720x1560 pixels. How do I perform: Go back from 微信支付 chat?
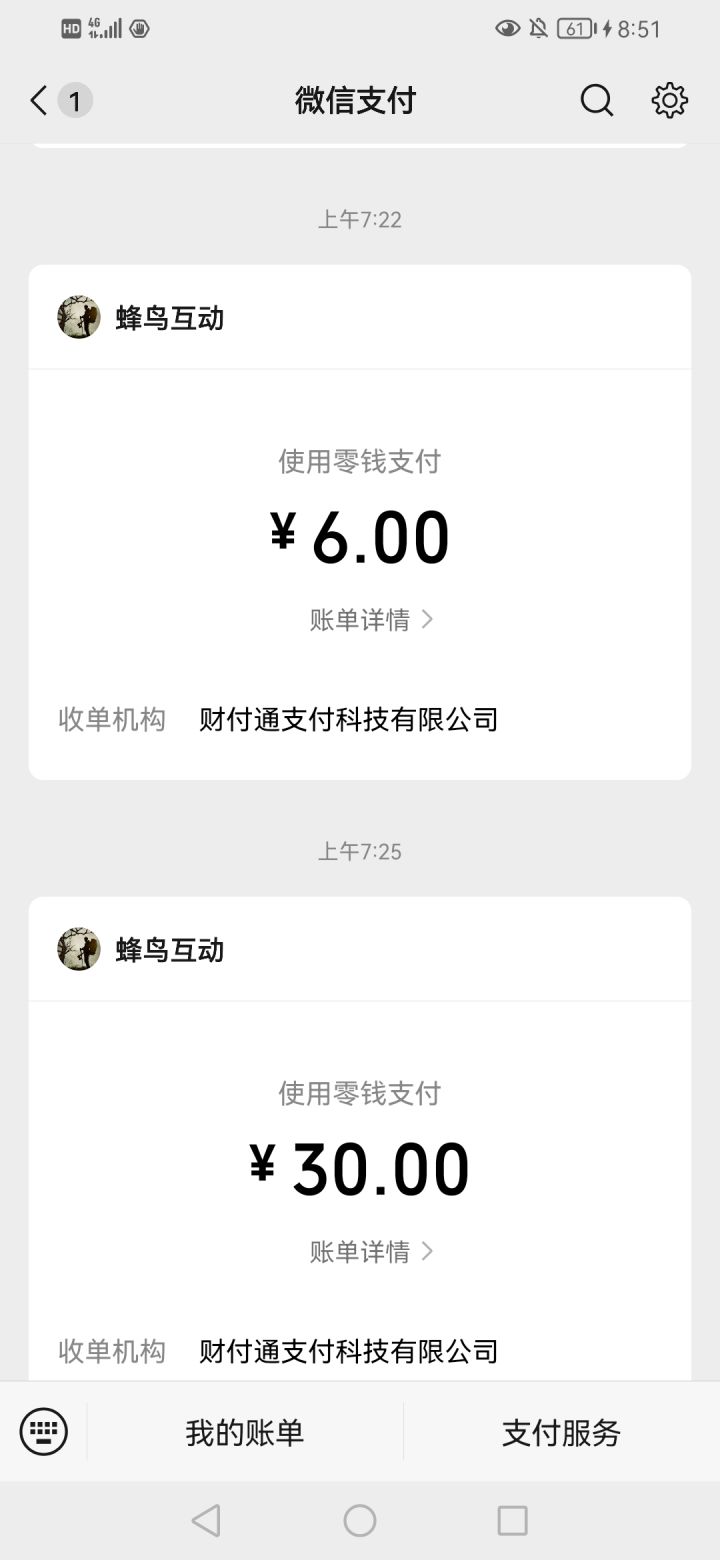40,100
